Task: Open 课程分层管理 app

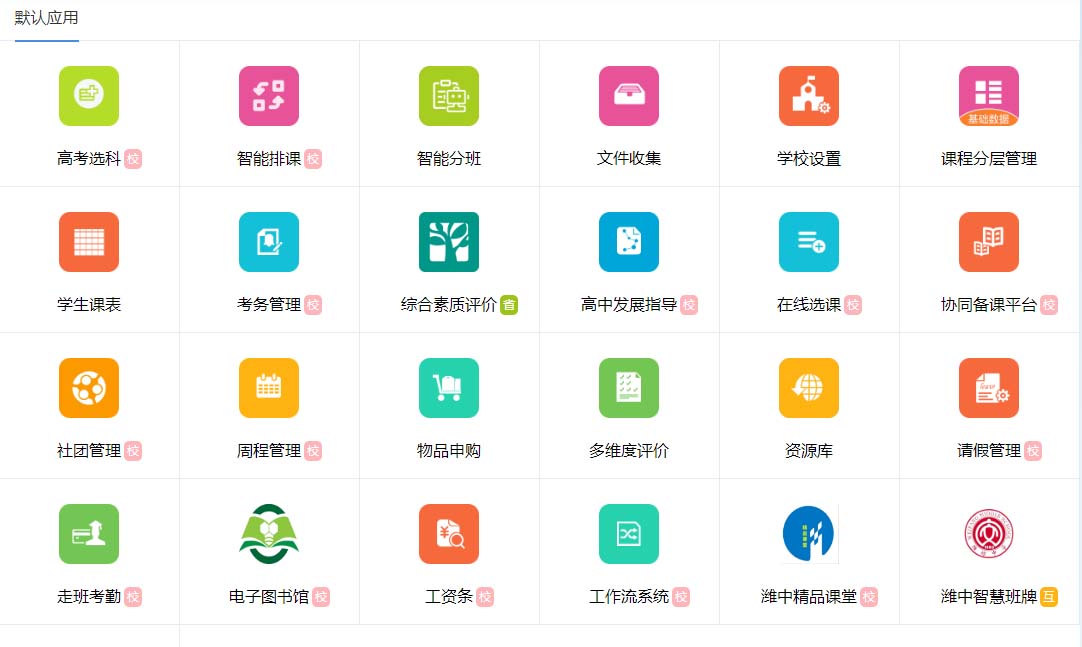Action: [989, 97]
